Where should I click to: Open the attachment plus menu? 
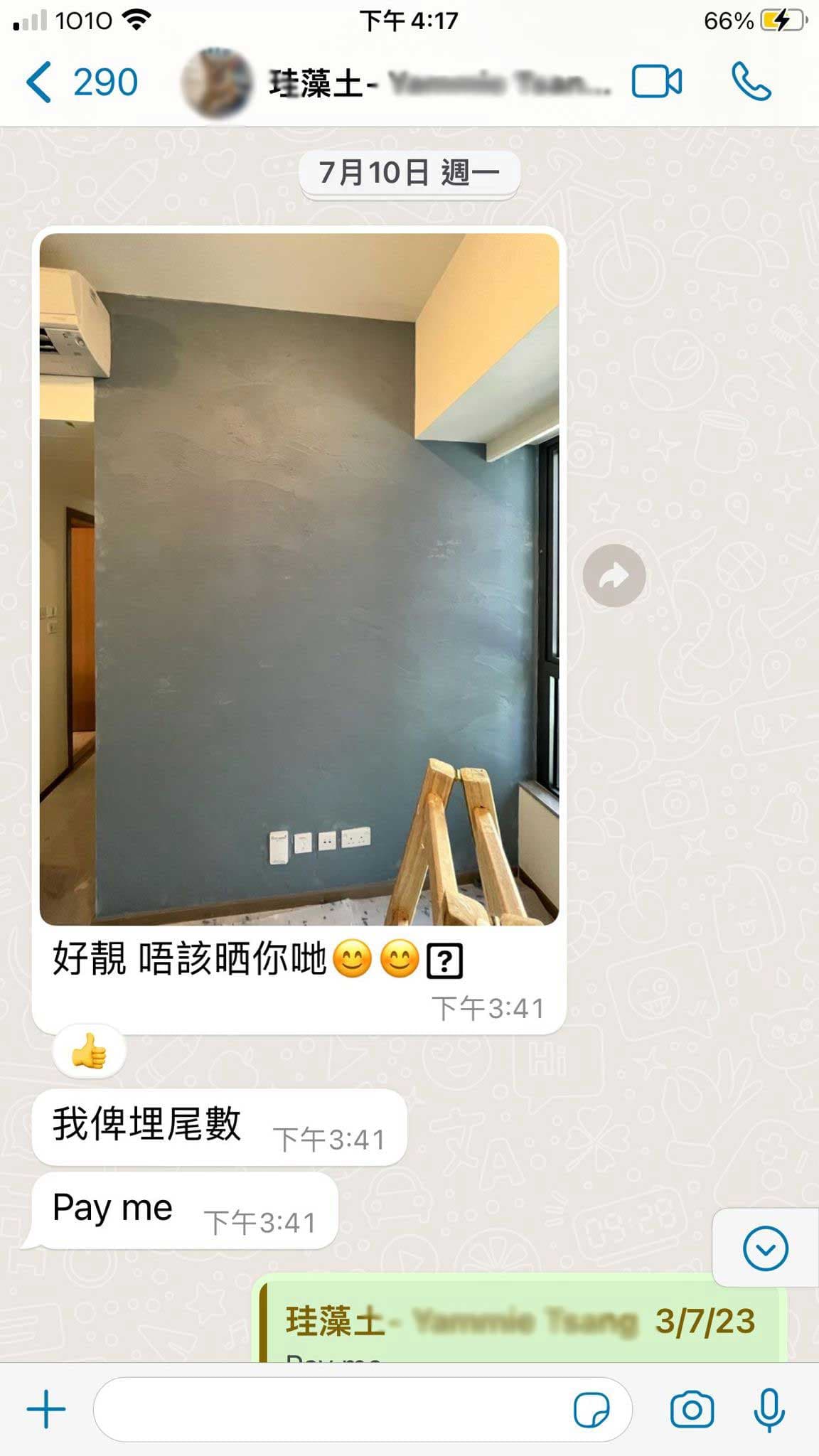pos(46,1409)
